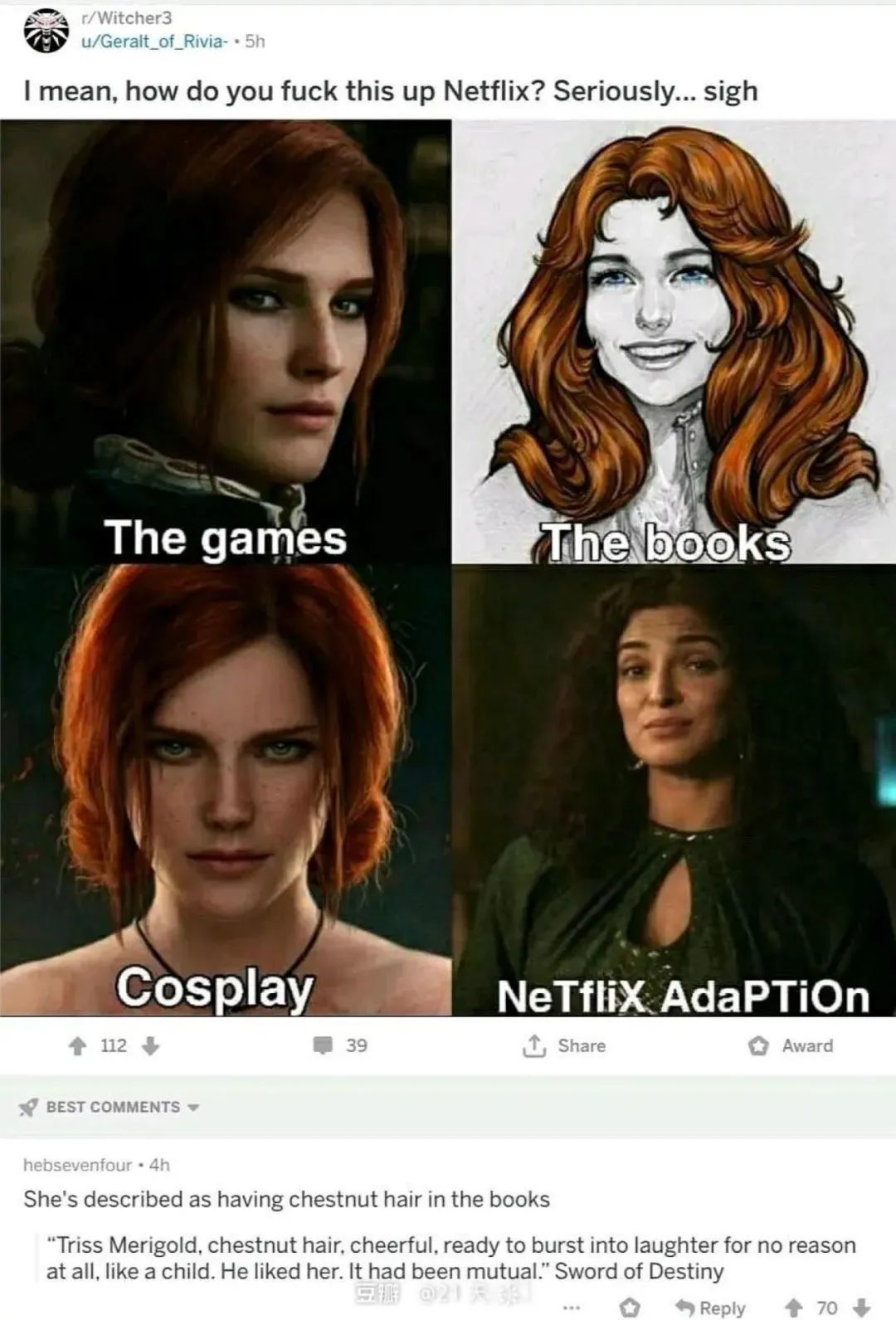Image resolution: width=896 pixels, height=1320 pixels.
Task: Open overflow menu on hebsevenfour's comment
Action: [x=570, y=1308]
